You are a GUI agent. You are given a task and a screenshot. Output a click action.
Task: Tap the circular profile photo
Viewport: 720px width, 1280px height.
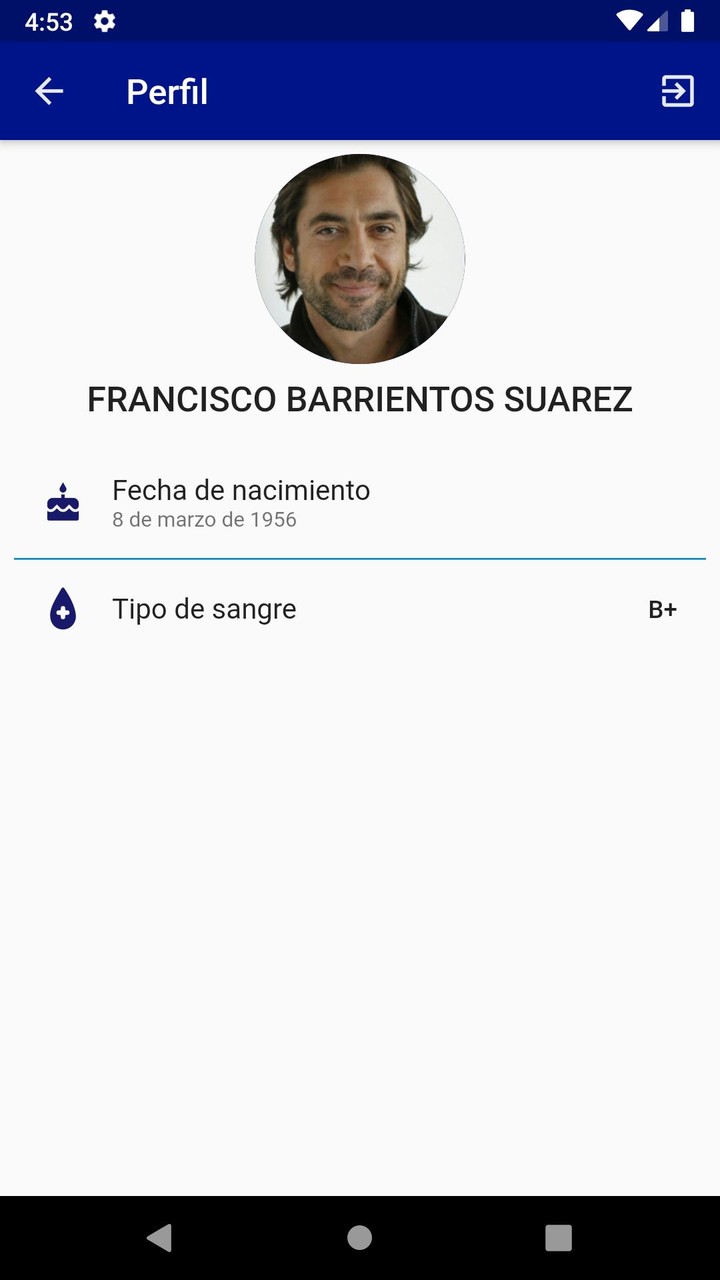pos(360,259)
